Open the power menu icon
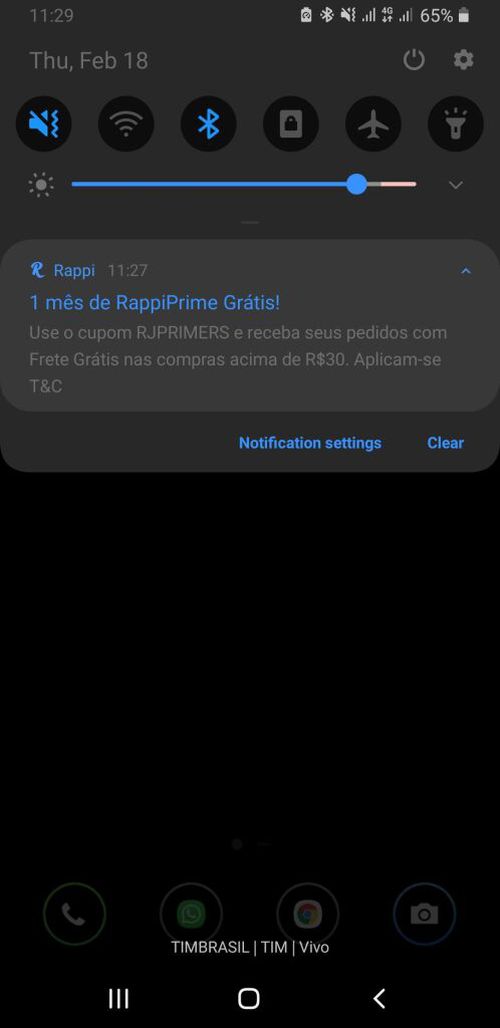 (413, 60)
